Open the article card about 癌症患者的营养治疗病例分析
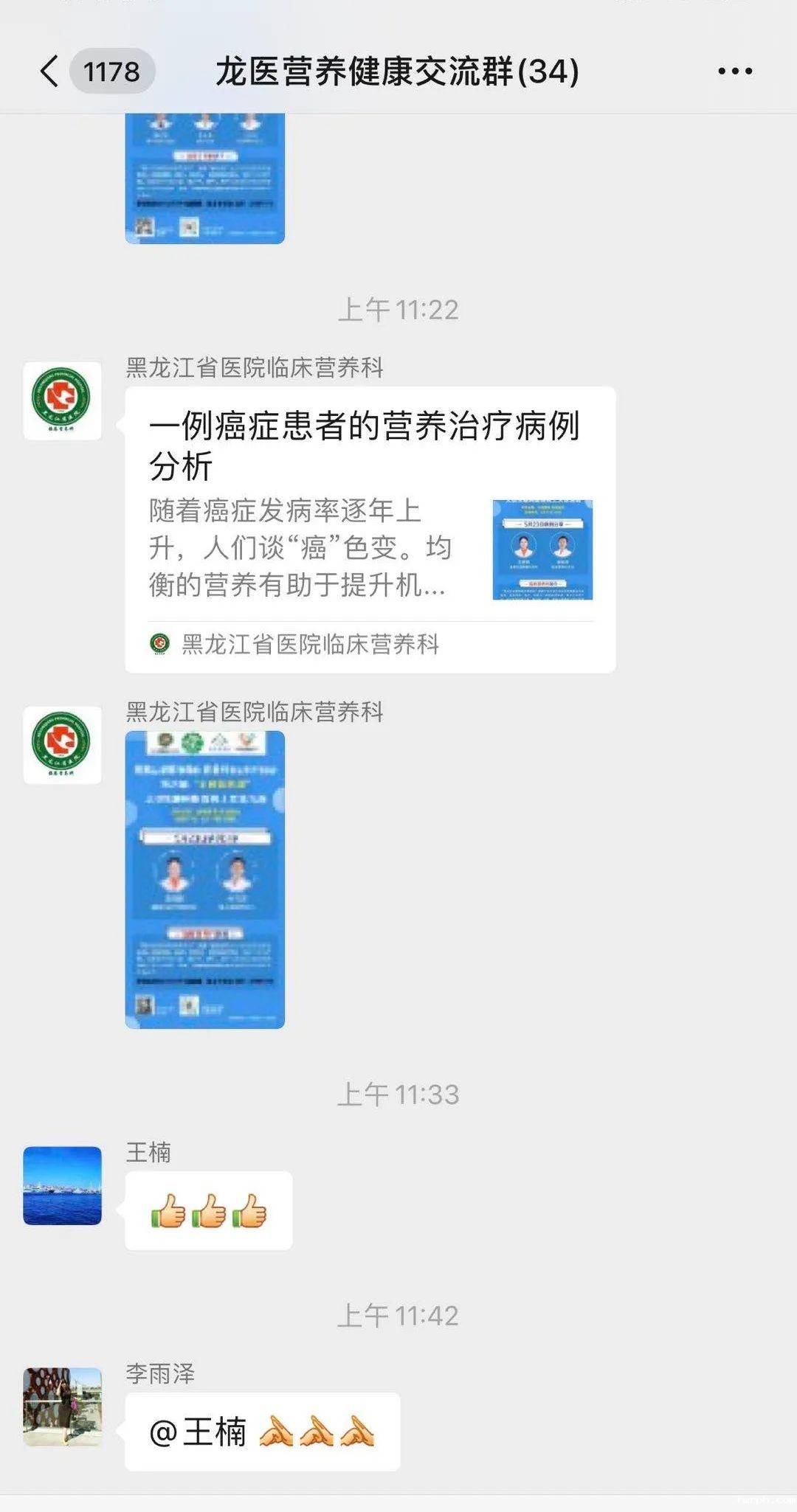This screenshot has width=797, height=1512. pos(370,529)
